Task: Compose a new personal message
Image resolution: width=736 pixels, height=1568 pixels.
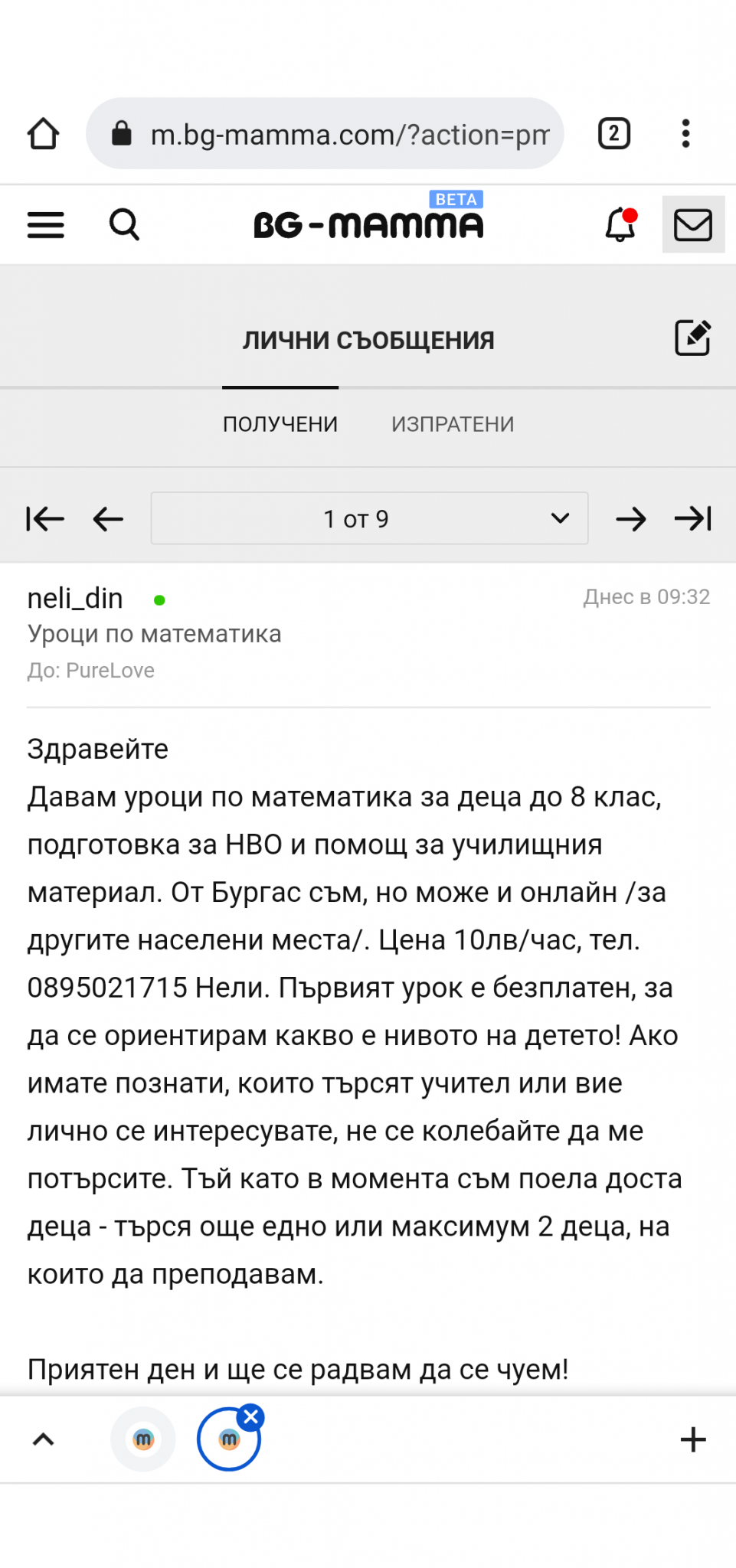Action: point(693,338)
